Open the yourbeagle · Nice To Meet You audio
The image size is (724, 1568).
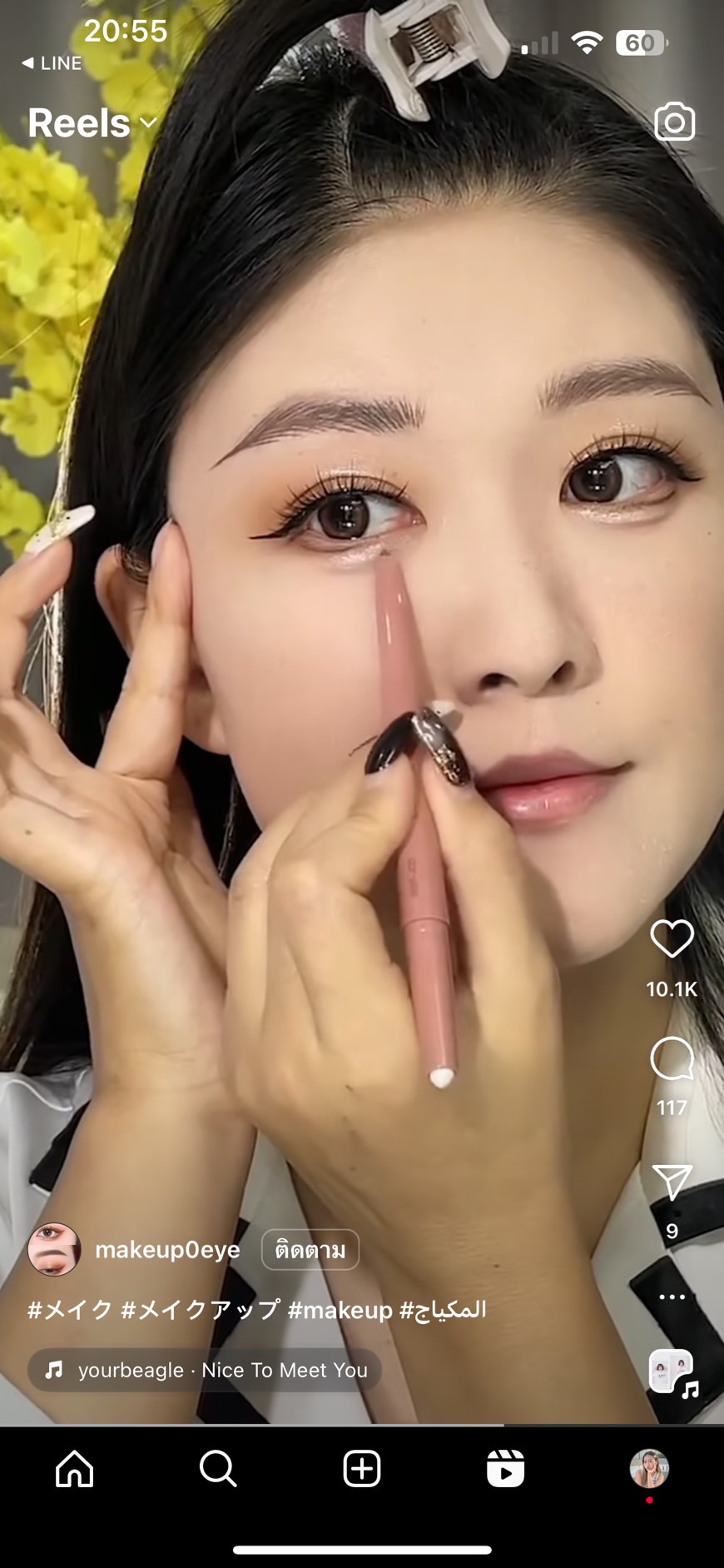pos(205,1370)
